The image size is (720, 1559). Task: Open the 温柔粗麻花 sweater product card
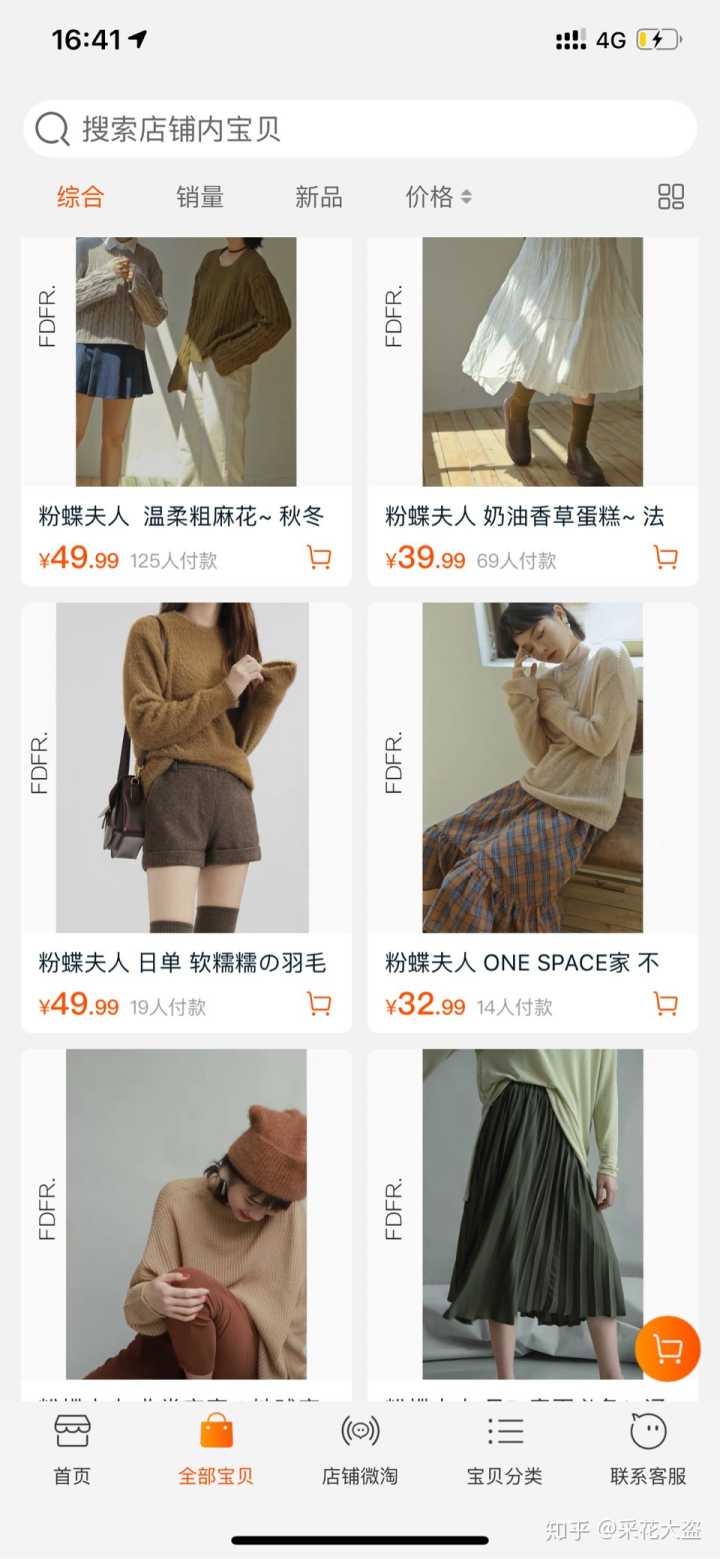[x=186, y=380]
